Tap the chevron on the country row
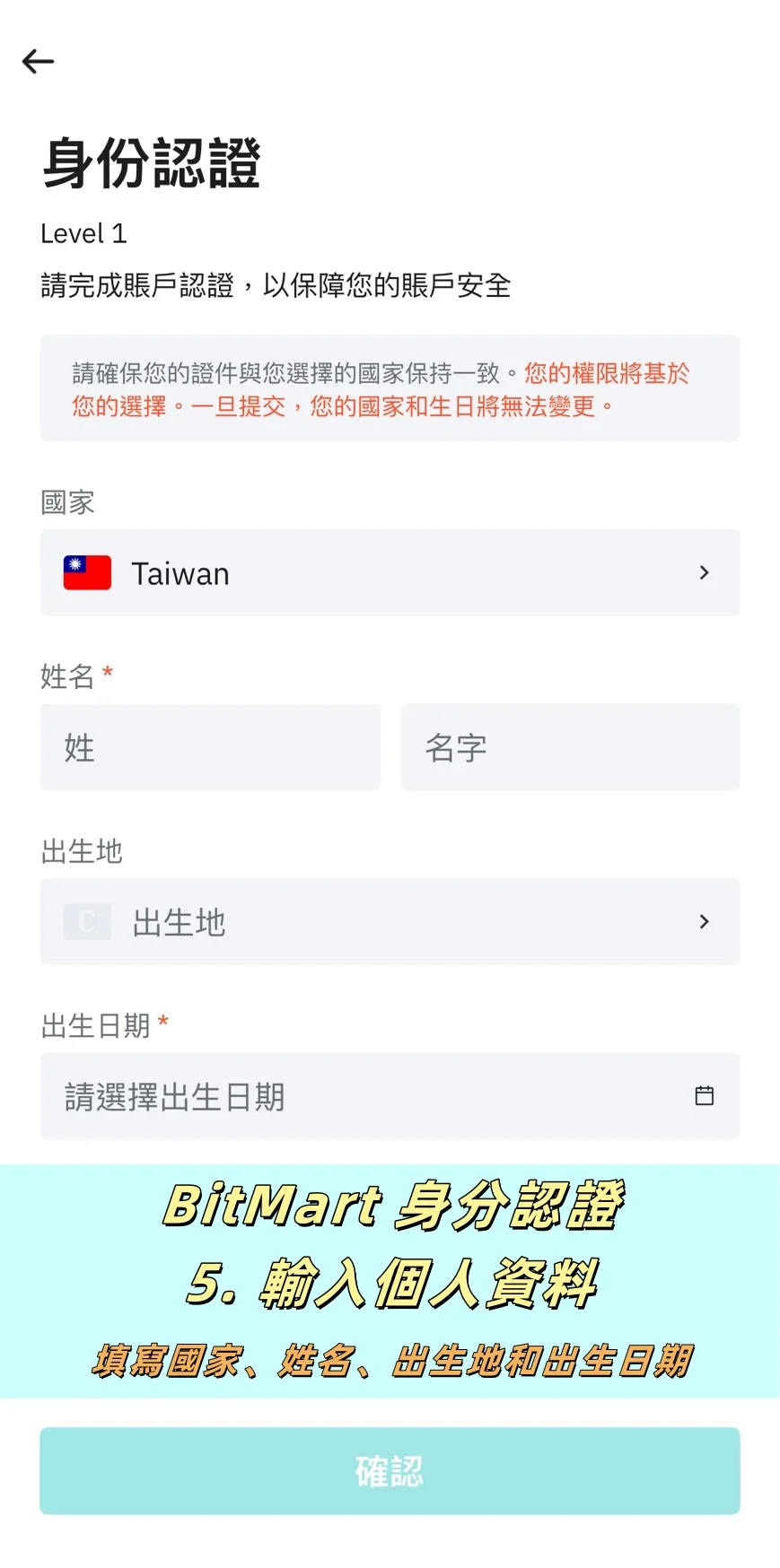This screenshot has width=780, height=1568. tap(704, 572)
